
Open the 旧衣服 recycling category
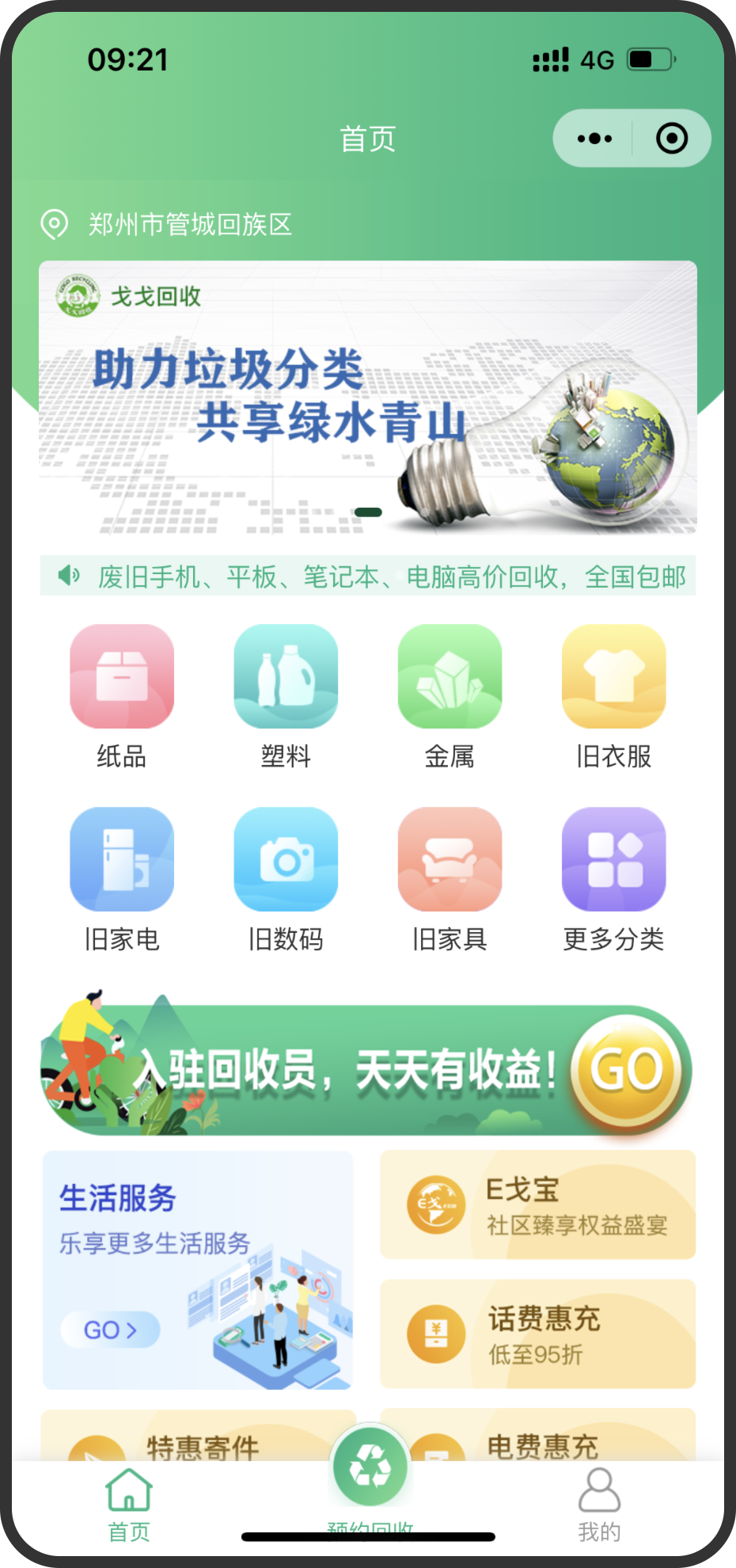[613, 677]
